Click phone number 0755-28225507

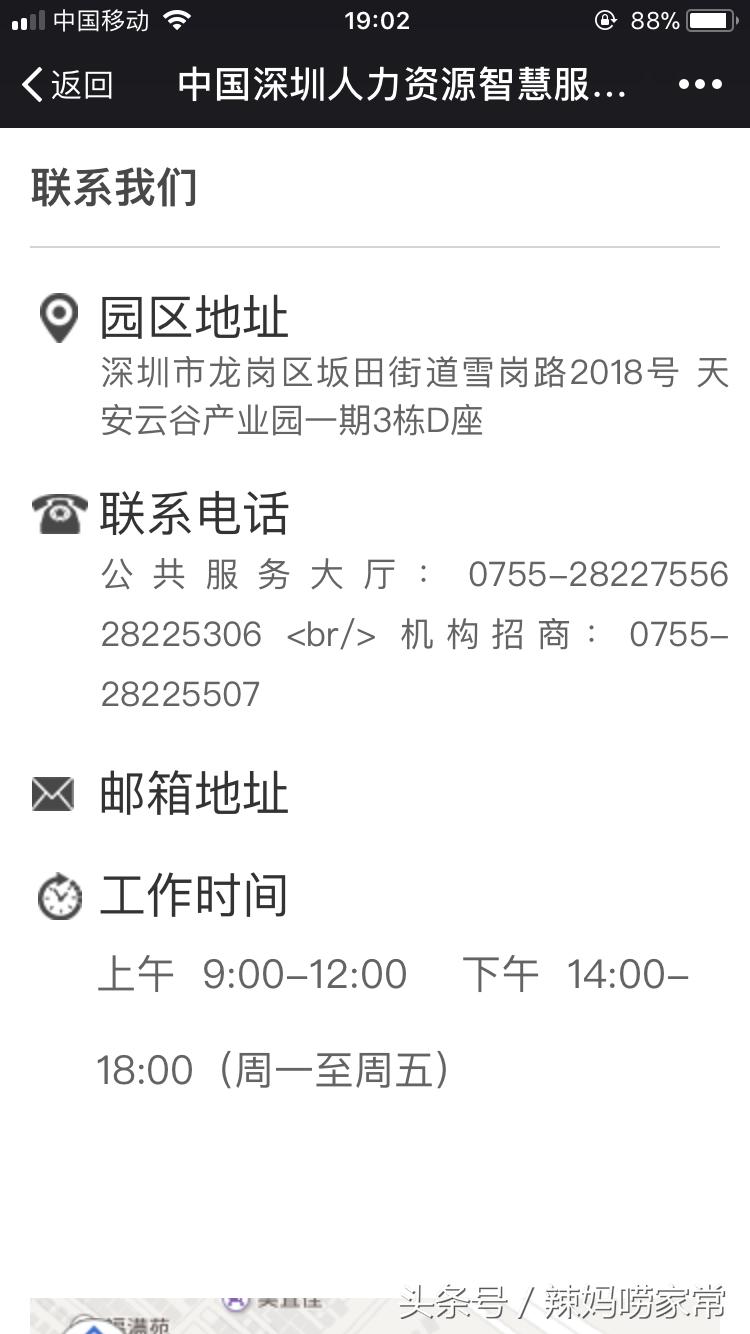point(178,692)
